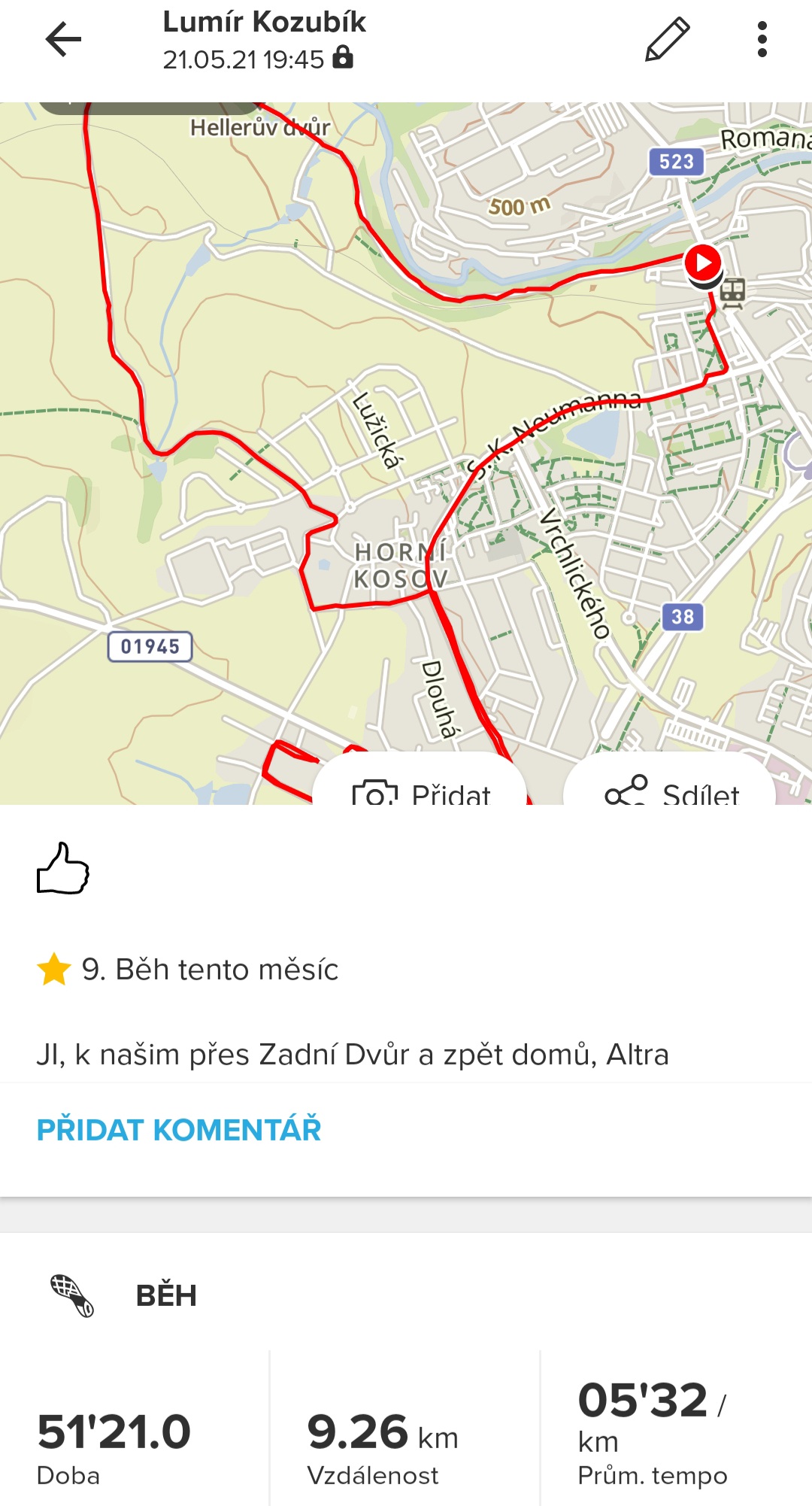Like this workout with thumbs up
This screenshot has width=812, height=1506.
pyautogui.click(x=63, y=868)
